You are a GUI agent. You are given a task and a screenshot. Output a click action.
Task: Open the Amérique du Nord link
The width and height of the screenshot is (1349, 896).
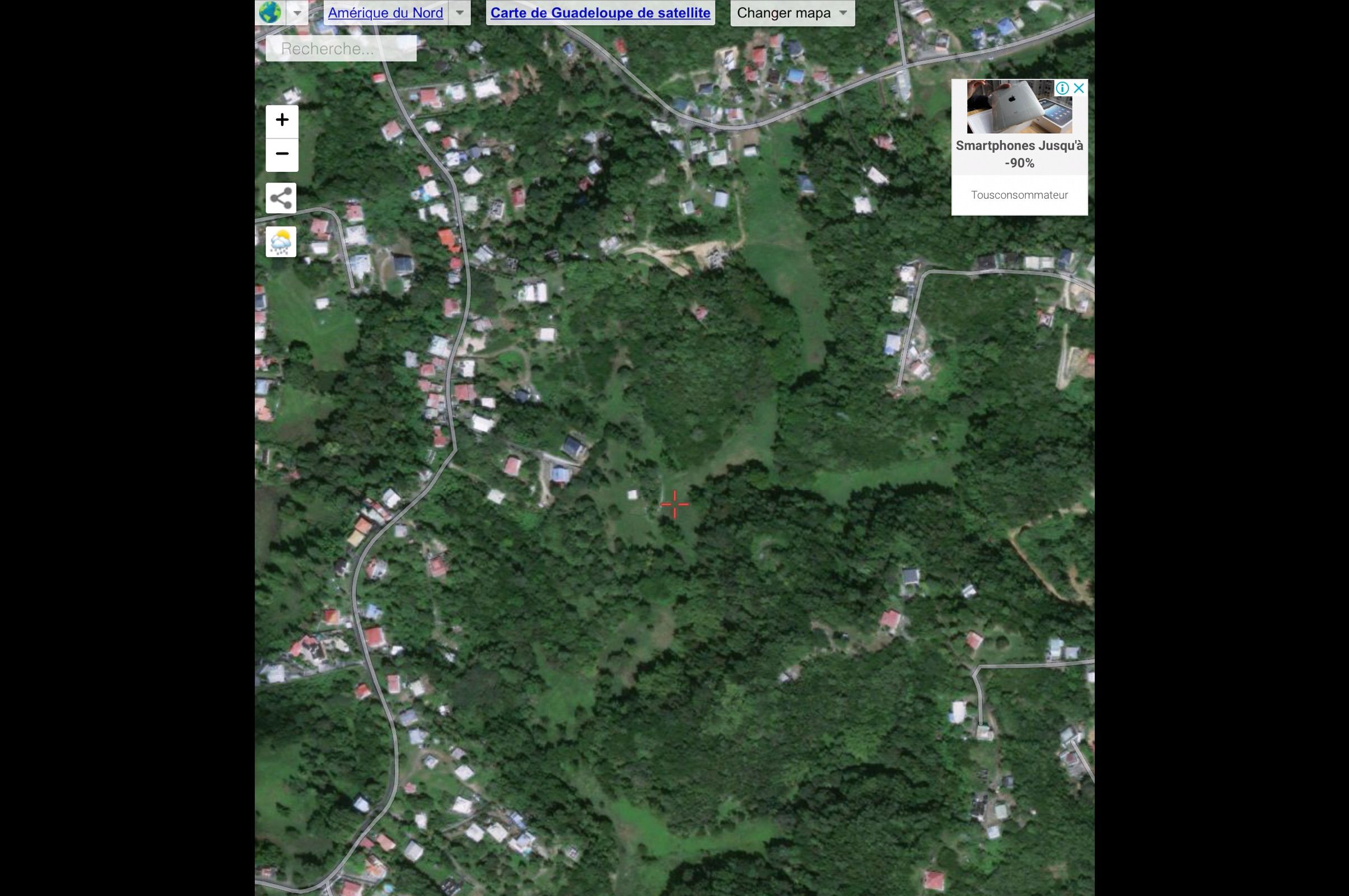point(385,13)
